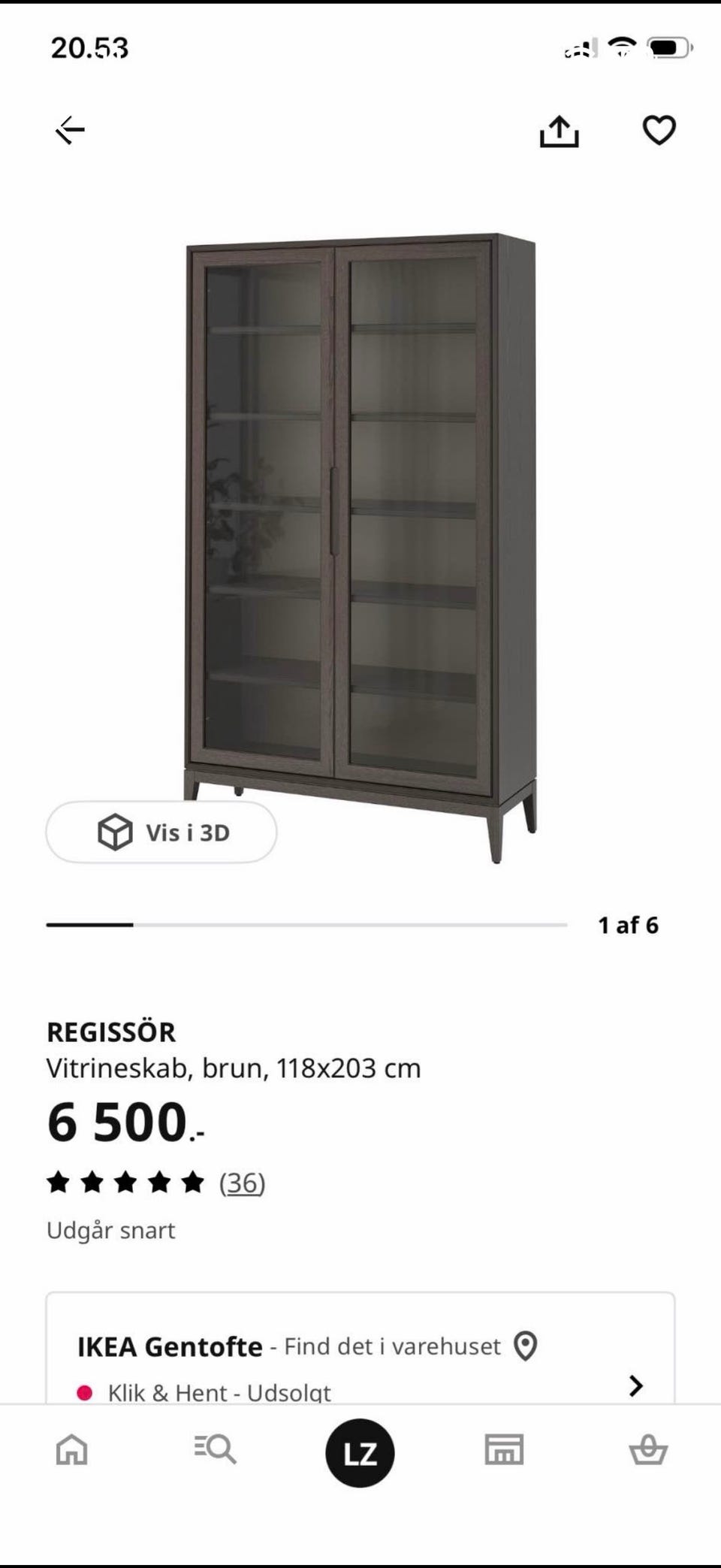721x1568 pixels.
Task: Go back with the arrow icon
Action: click(71, 131)
